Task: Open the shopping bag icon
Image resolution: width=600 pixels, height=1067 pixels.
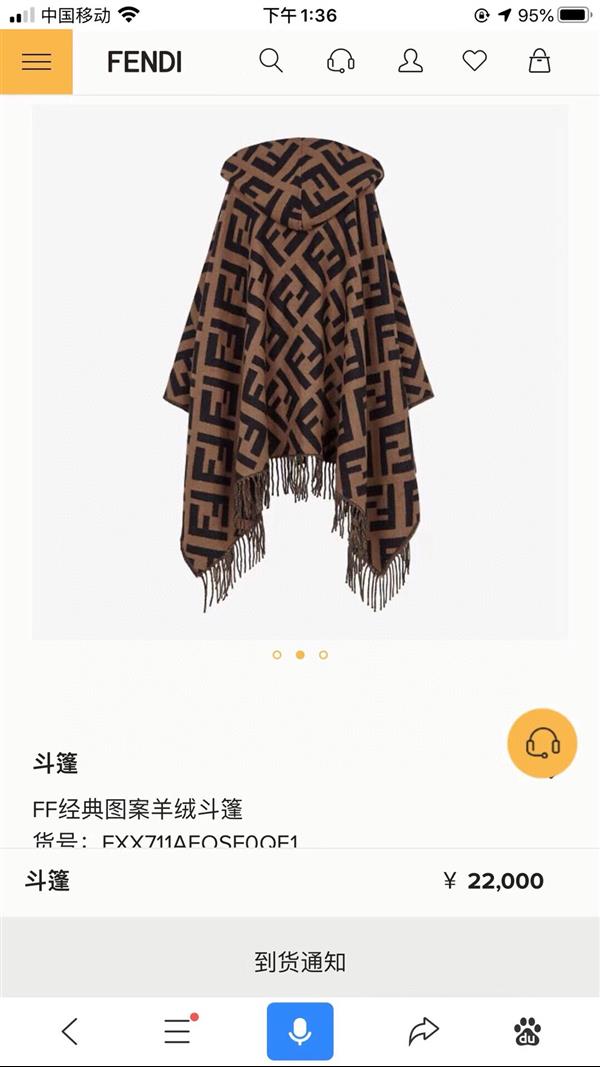Action: [539, 62]
